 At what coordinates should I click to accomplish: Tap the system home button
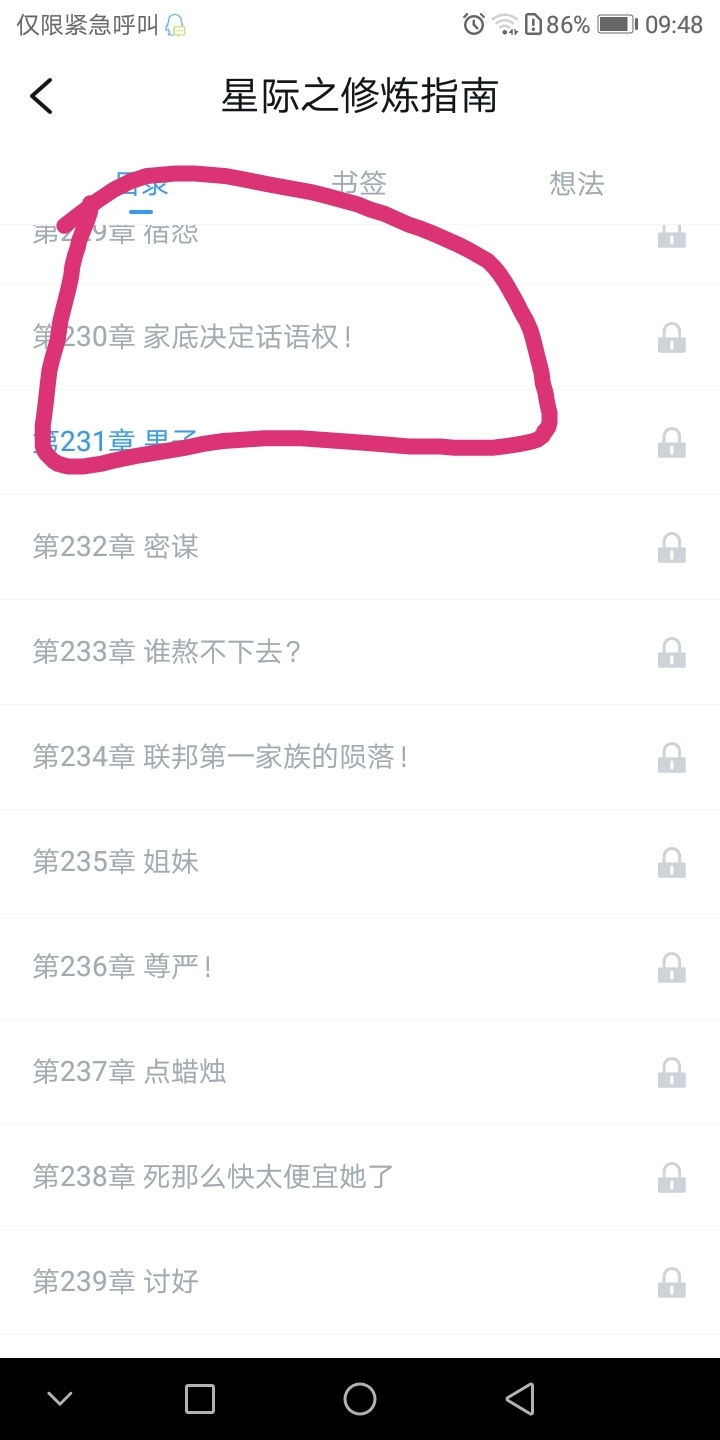[x=360, y=1399]
